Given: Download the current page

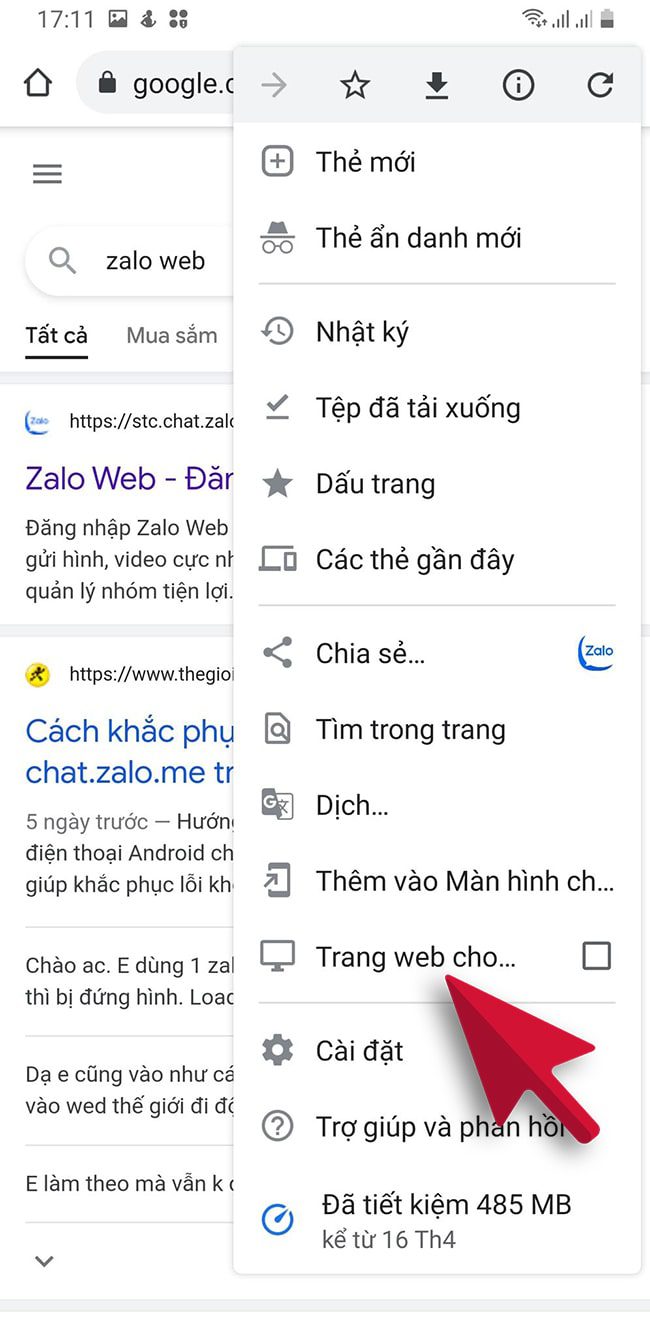Looking at the screenshot, I should [x=436, y=86].
